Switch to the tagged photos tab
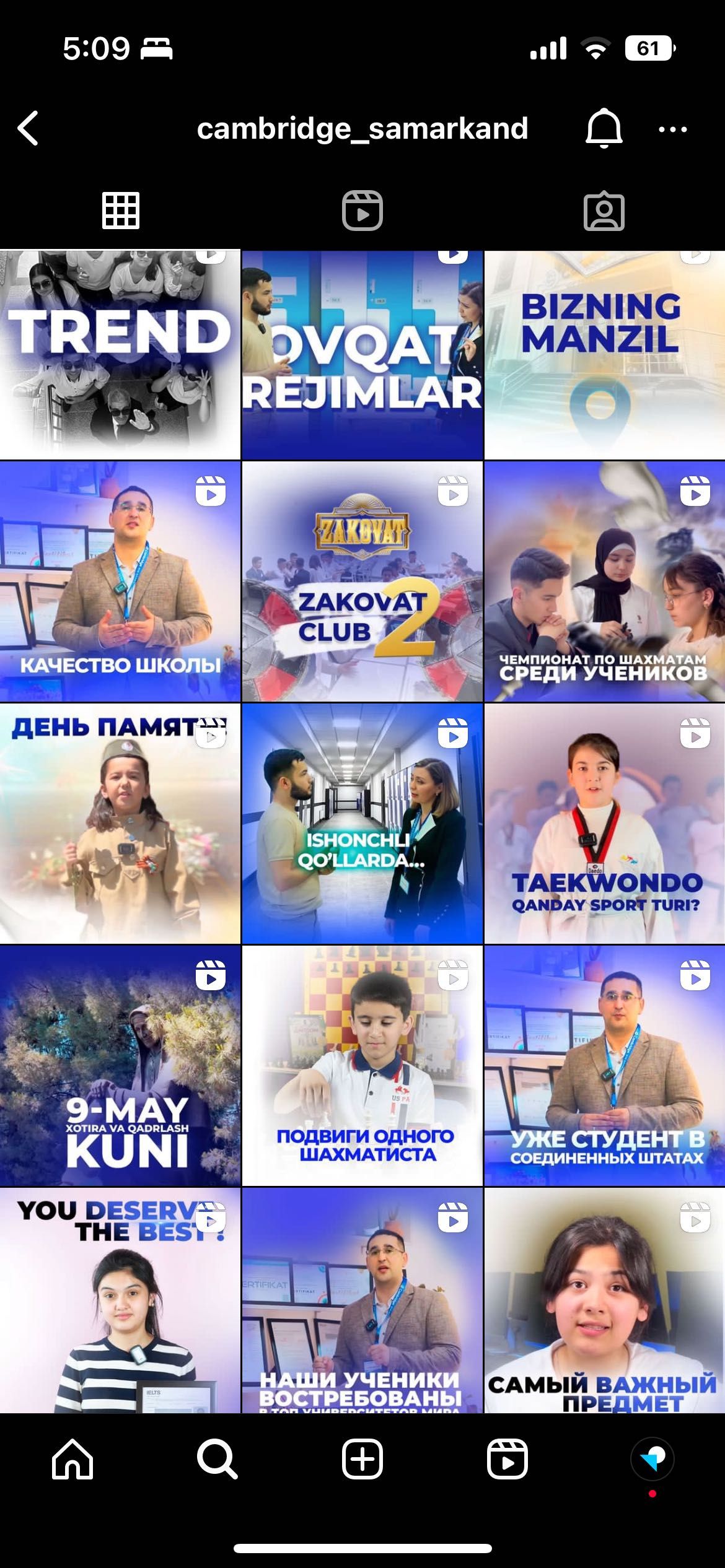 pos(604,211)
